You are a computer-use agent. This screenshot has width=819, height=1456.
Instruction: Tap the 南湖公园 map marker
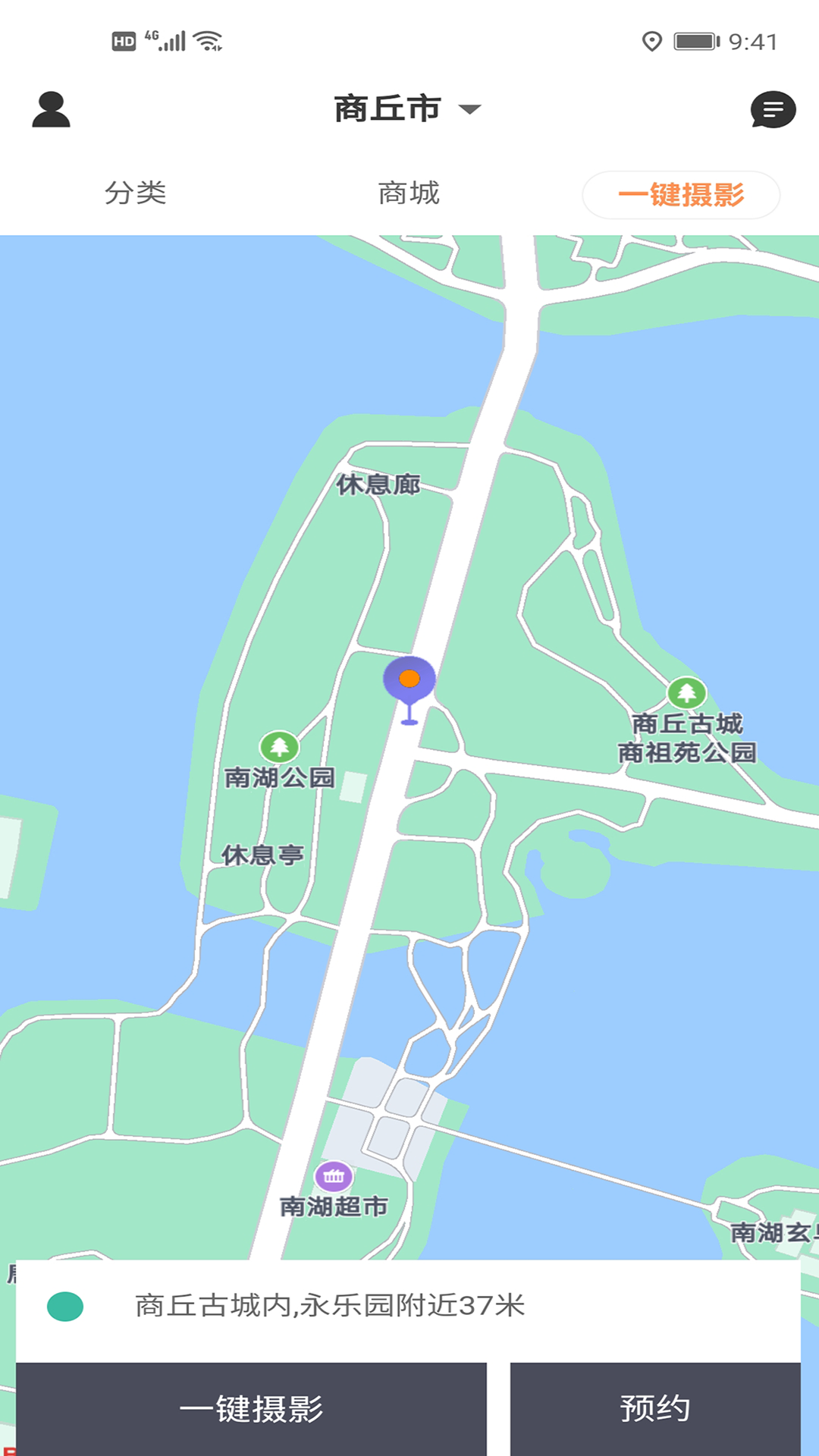[x=279, y=747]
